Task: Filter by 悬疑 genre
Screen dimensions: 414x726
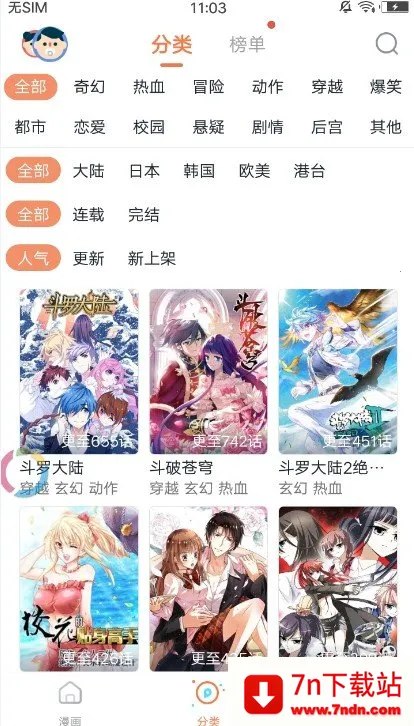Action: (208, 127)
